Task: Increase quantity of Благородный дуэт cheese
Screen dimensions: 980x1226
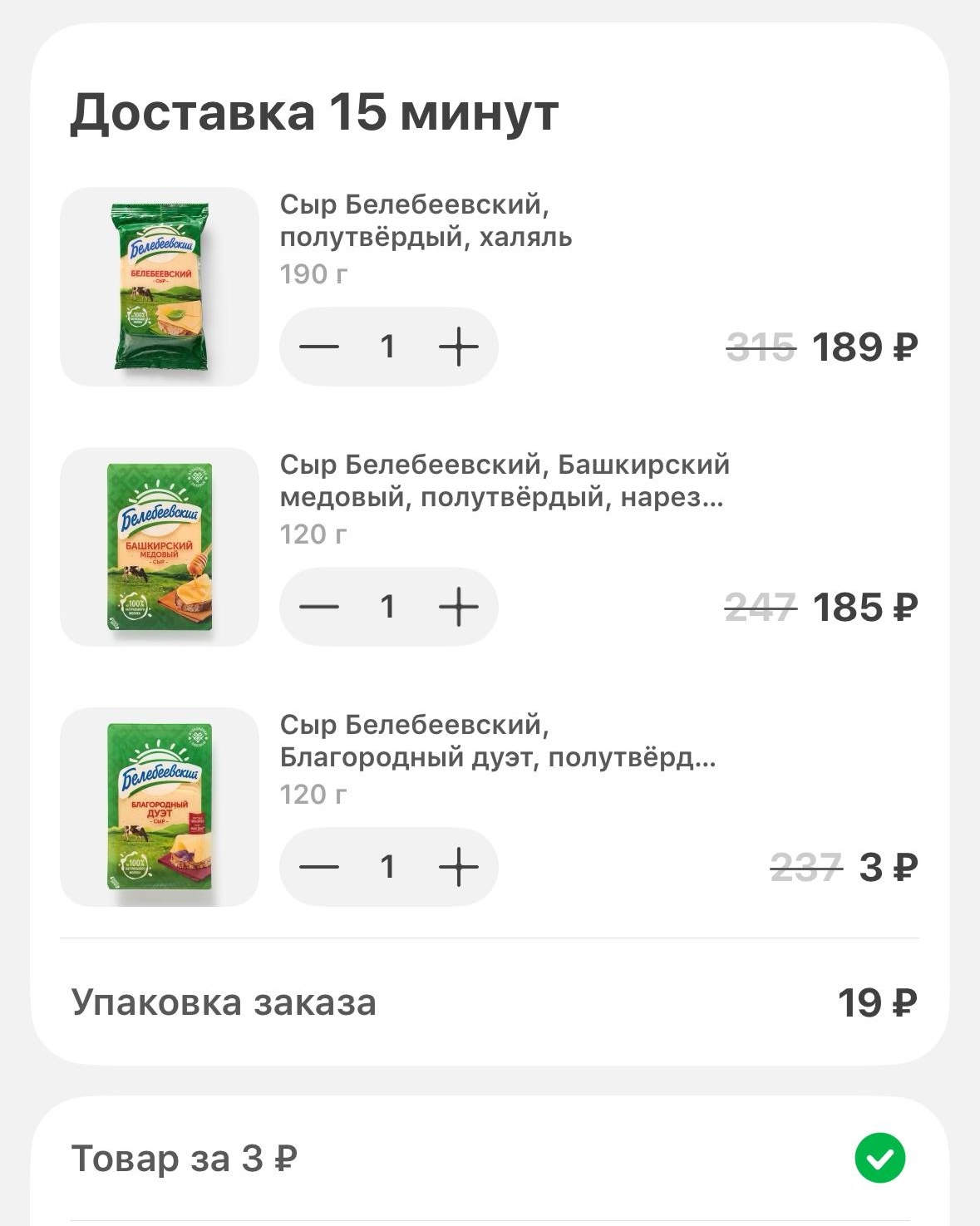Action: coord(458,867)
